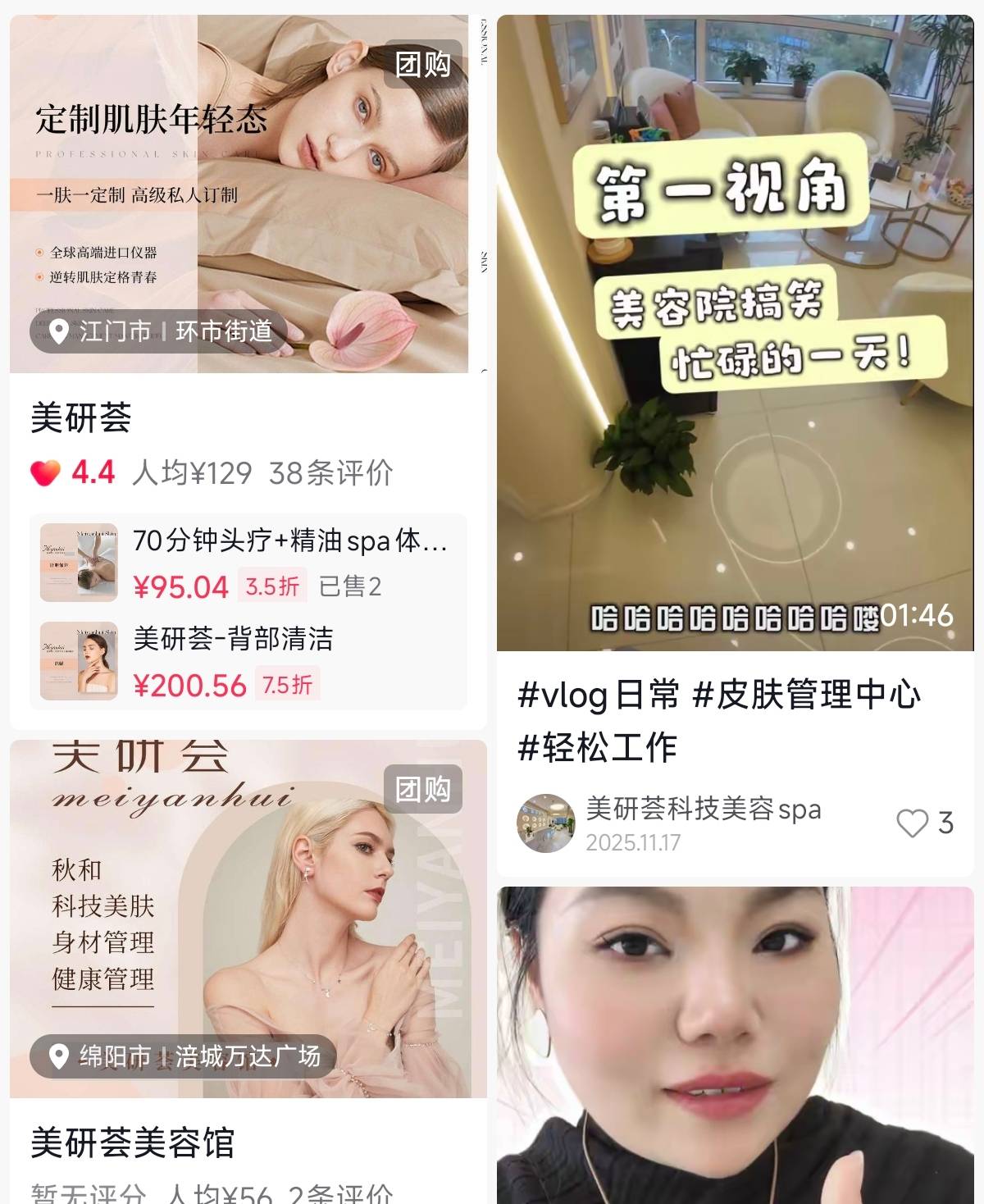Play the 第一视角 美容院 vlog video
Screen dimensions: 984x1204
(735, 333)
